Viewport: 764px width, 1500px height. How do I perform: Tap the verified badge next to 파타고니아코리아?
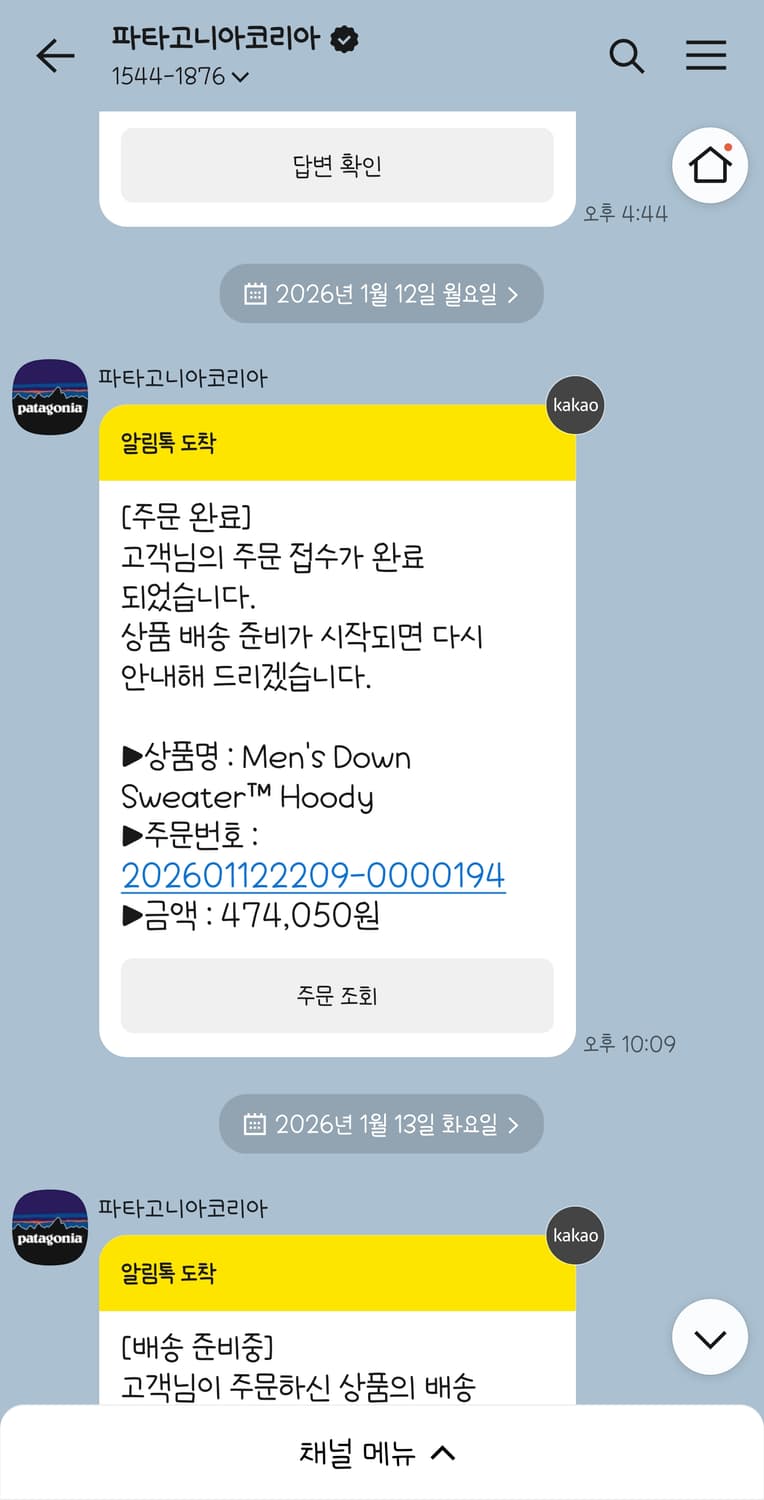[x=346, y=37]
